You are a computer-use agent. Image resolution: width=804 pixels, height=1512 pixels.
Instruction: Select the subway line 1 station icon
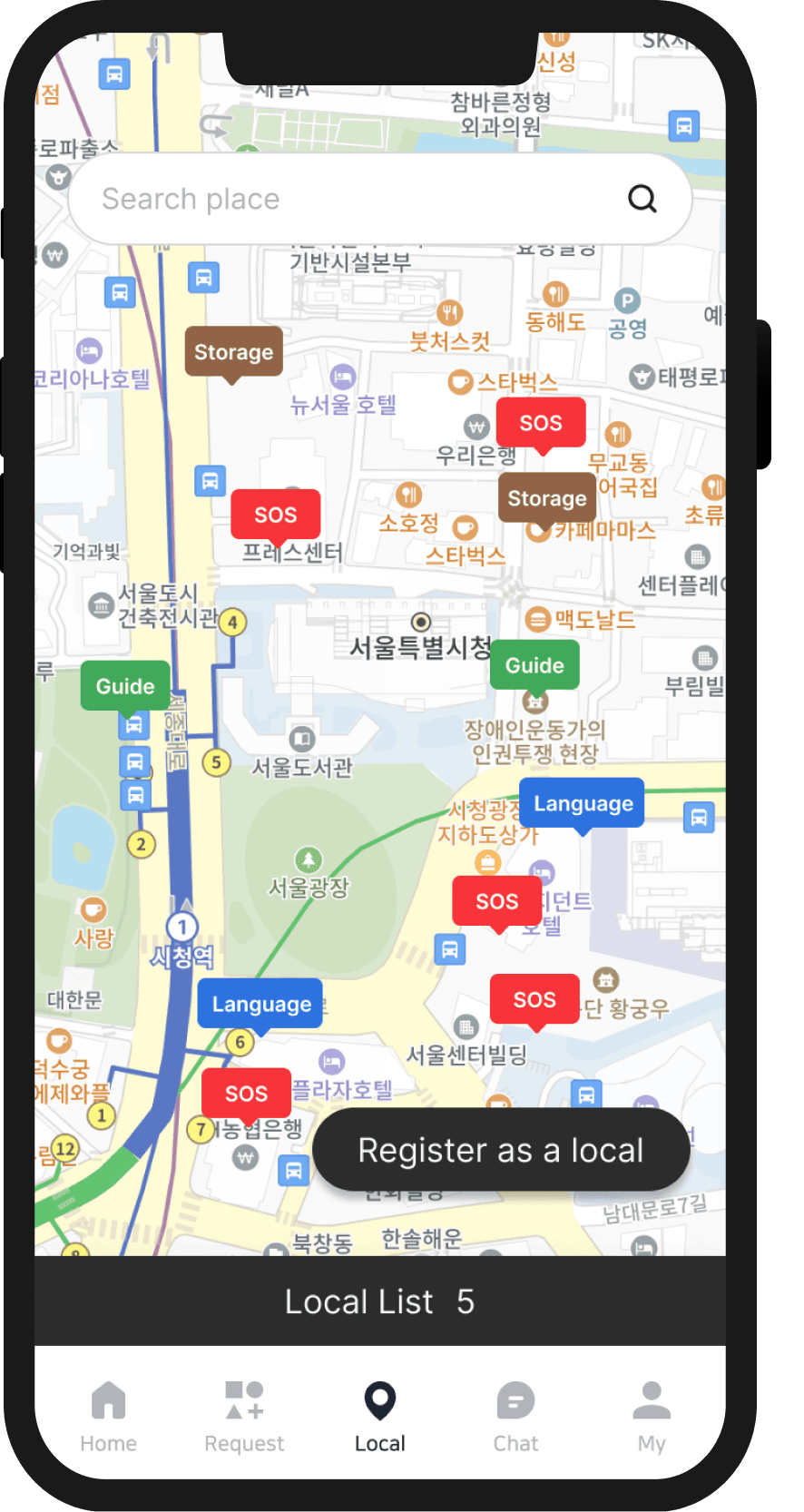coord(182,925)
